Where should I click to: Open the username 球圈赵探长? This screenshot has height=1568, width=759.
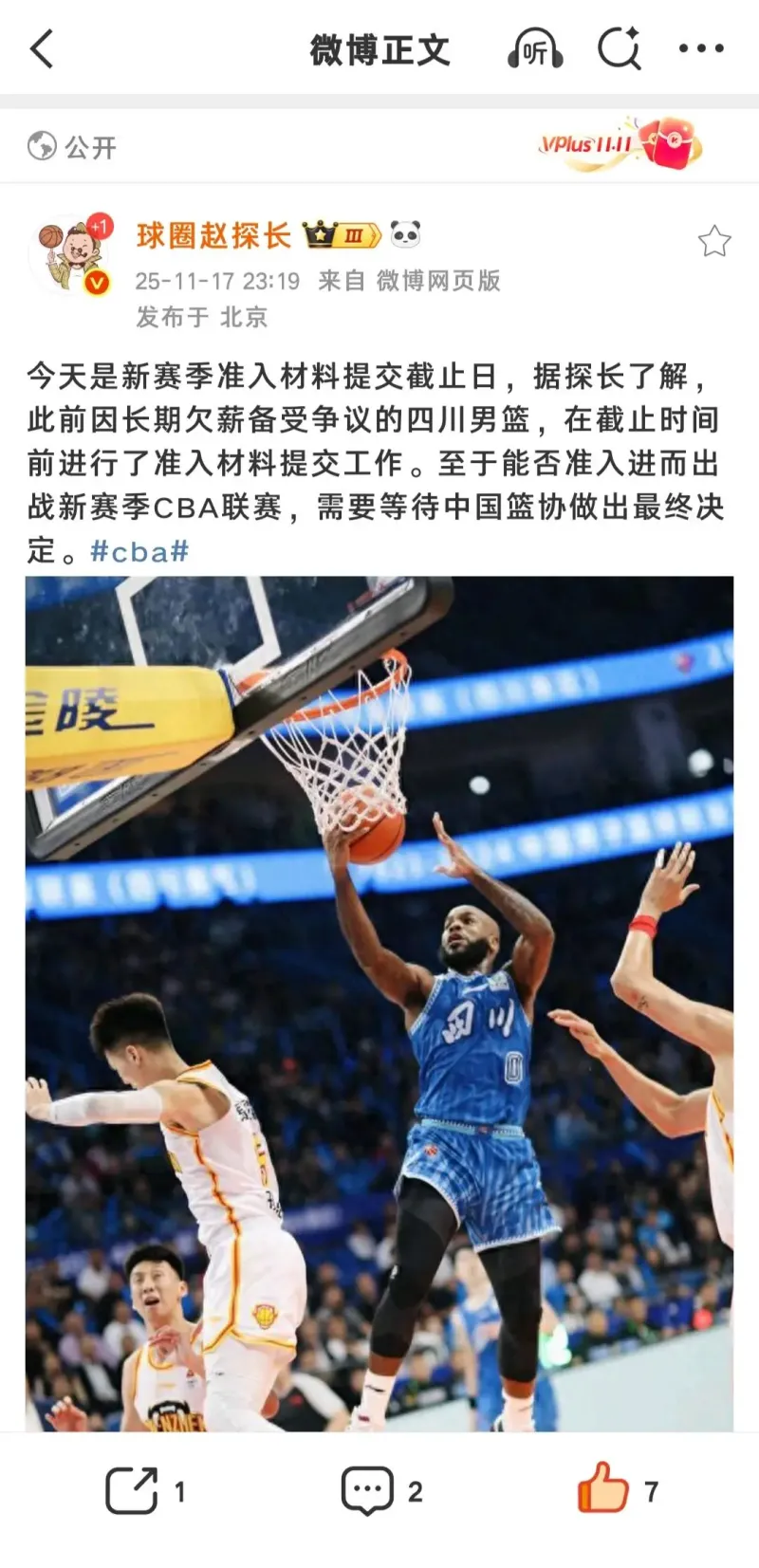coord(213,235)
